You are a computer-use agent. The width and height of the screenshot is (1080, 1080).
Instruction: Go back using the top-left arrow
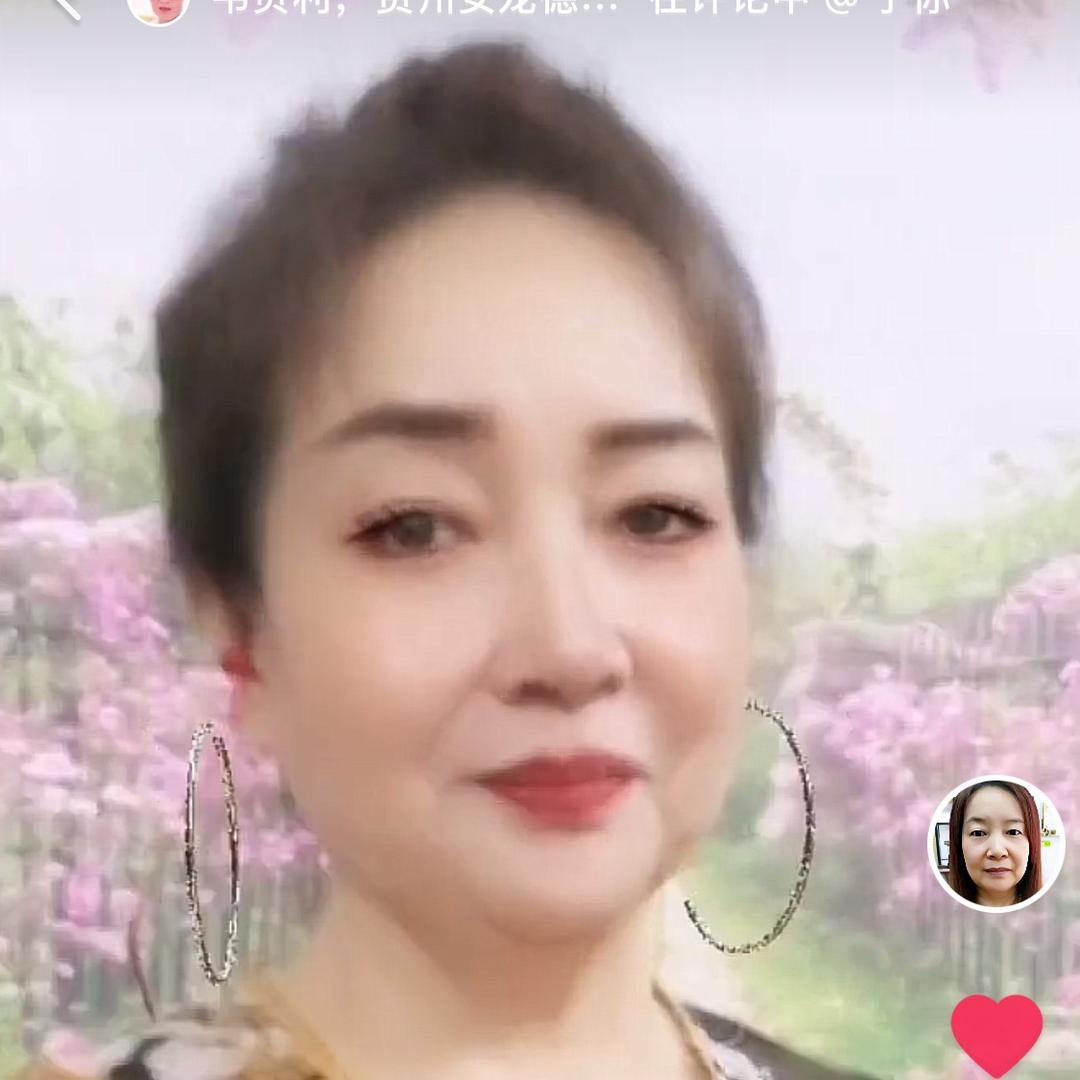point(68,7)
